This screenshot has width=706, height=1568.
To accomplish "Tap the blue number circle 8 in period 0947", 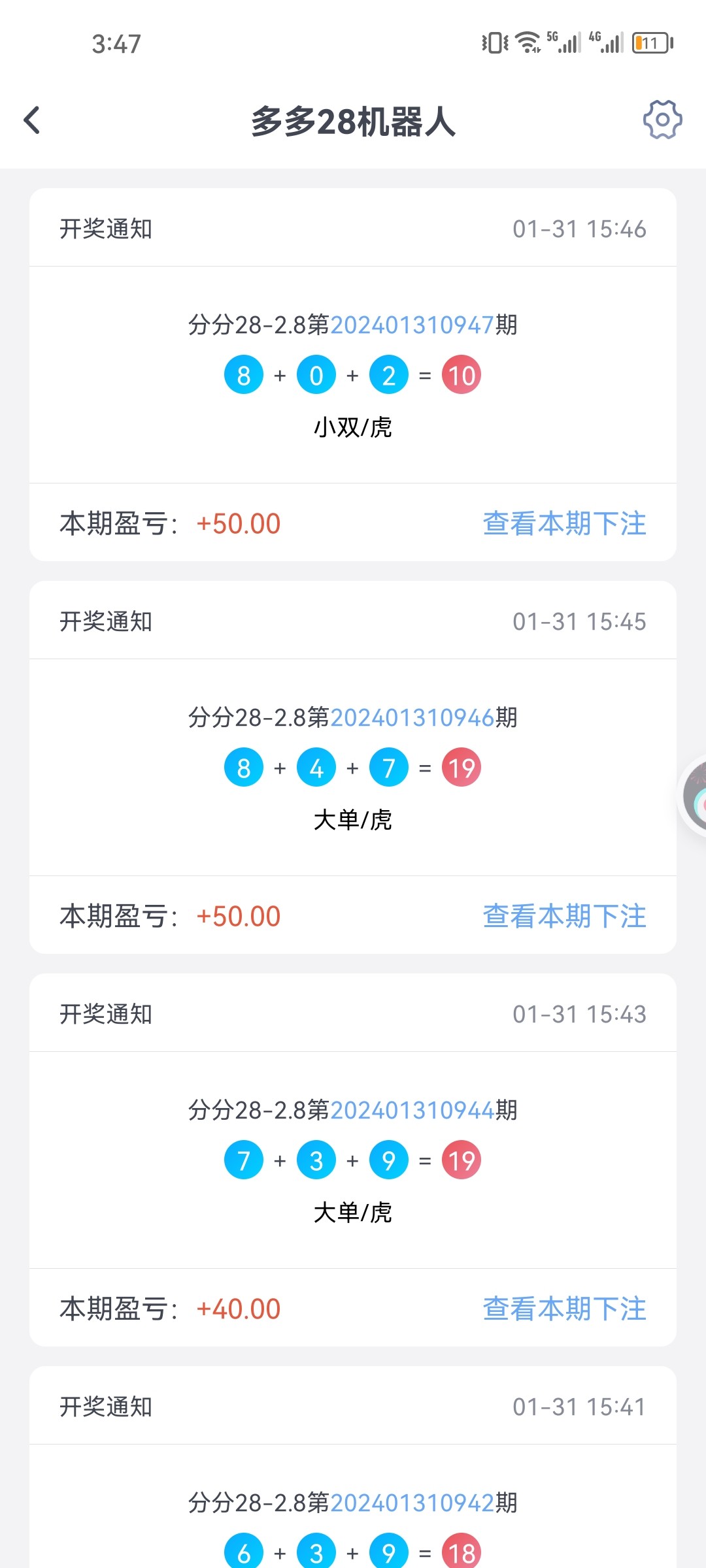I will [243, 374].
